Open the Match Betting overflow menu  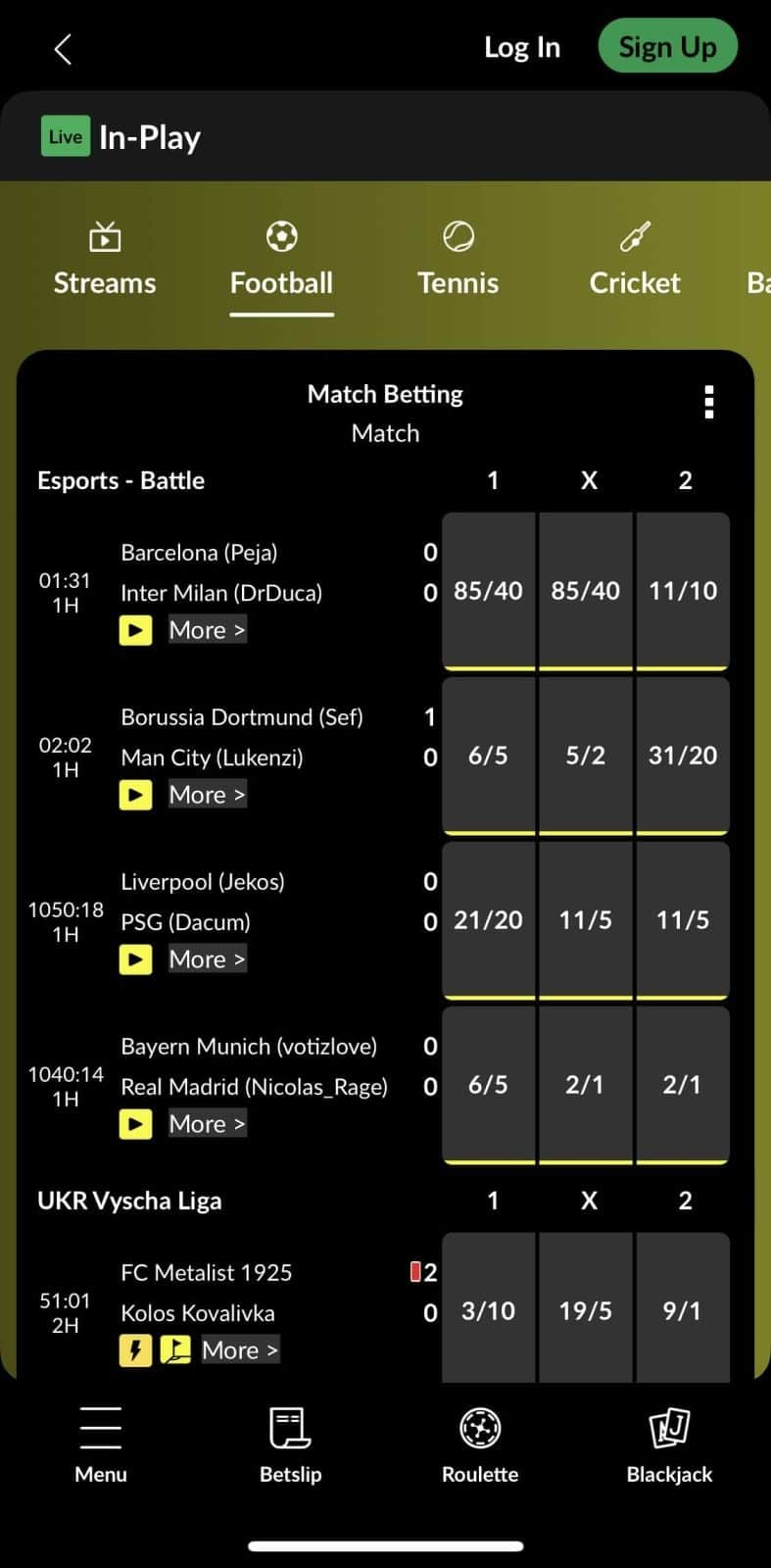click(x=708, y=402)
